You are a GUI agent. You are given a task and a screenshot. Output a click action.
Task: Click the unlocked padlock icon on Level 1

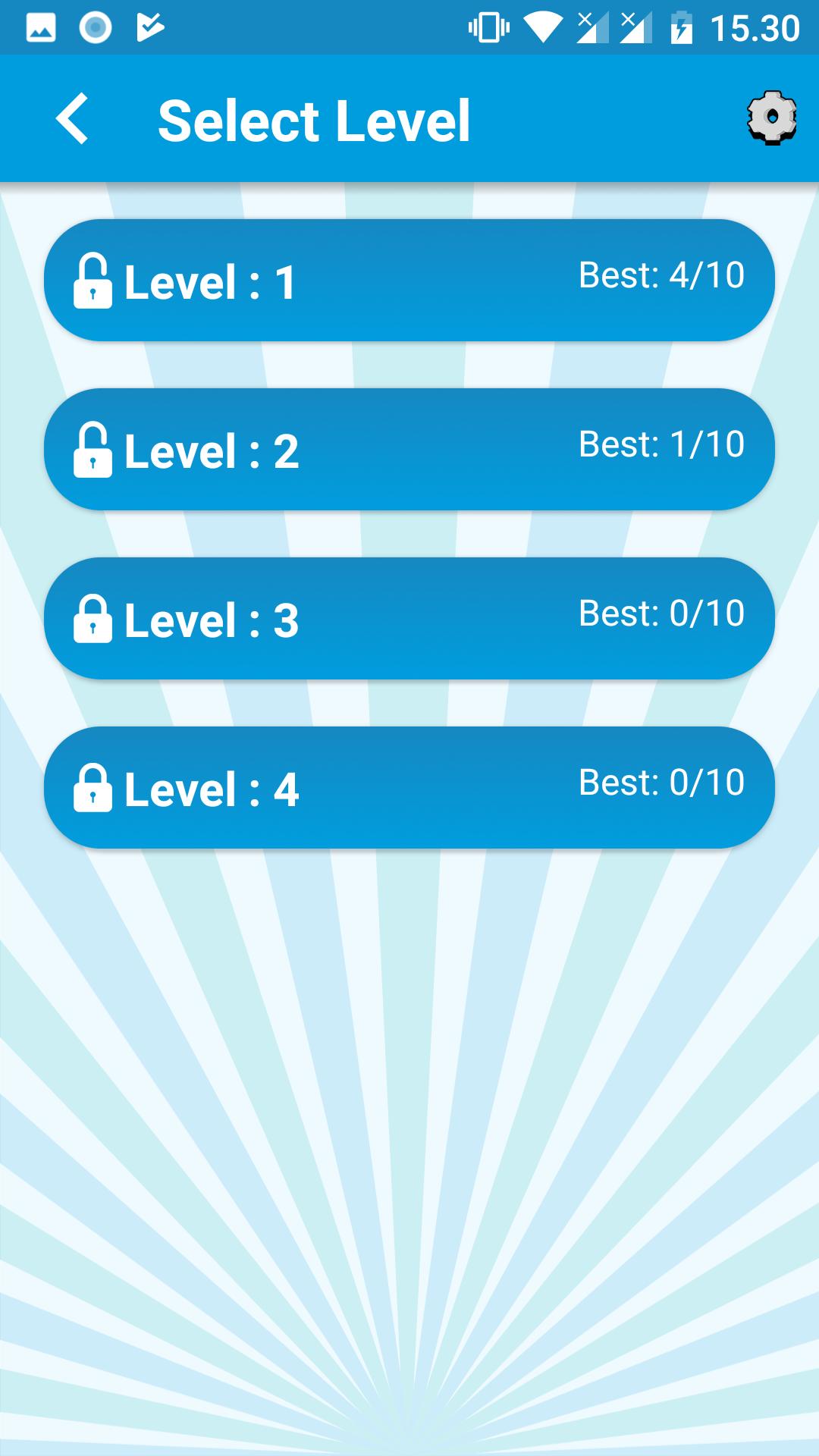click(94, 281)
